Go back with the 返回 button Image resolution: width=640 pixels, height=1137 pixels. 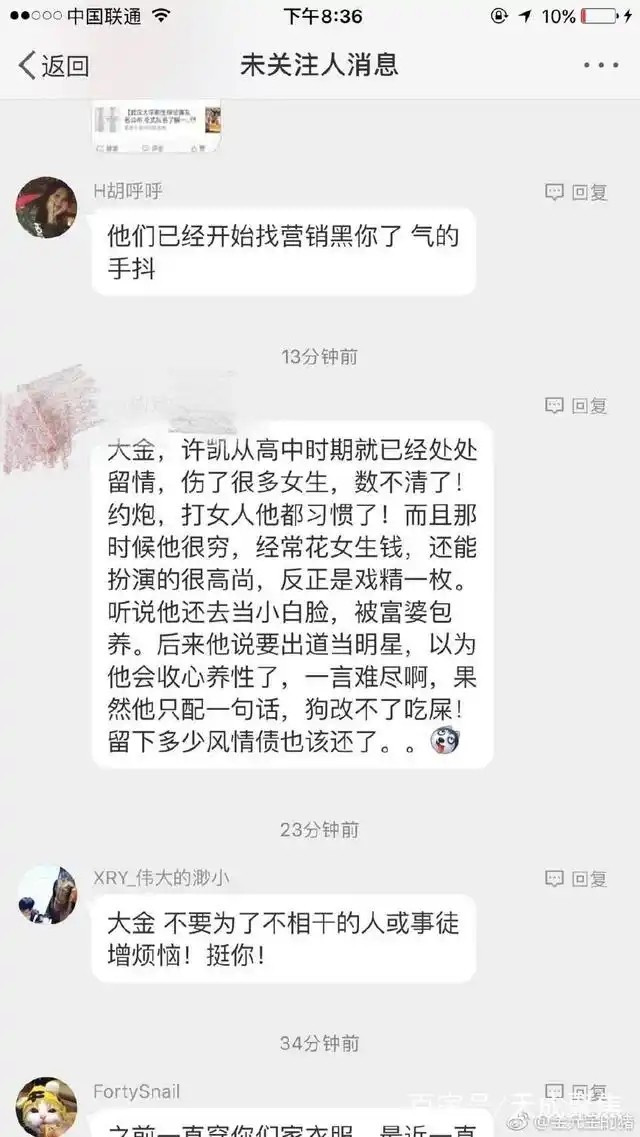pos(53,65)
